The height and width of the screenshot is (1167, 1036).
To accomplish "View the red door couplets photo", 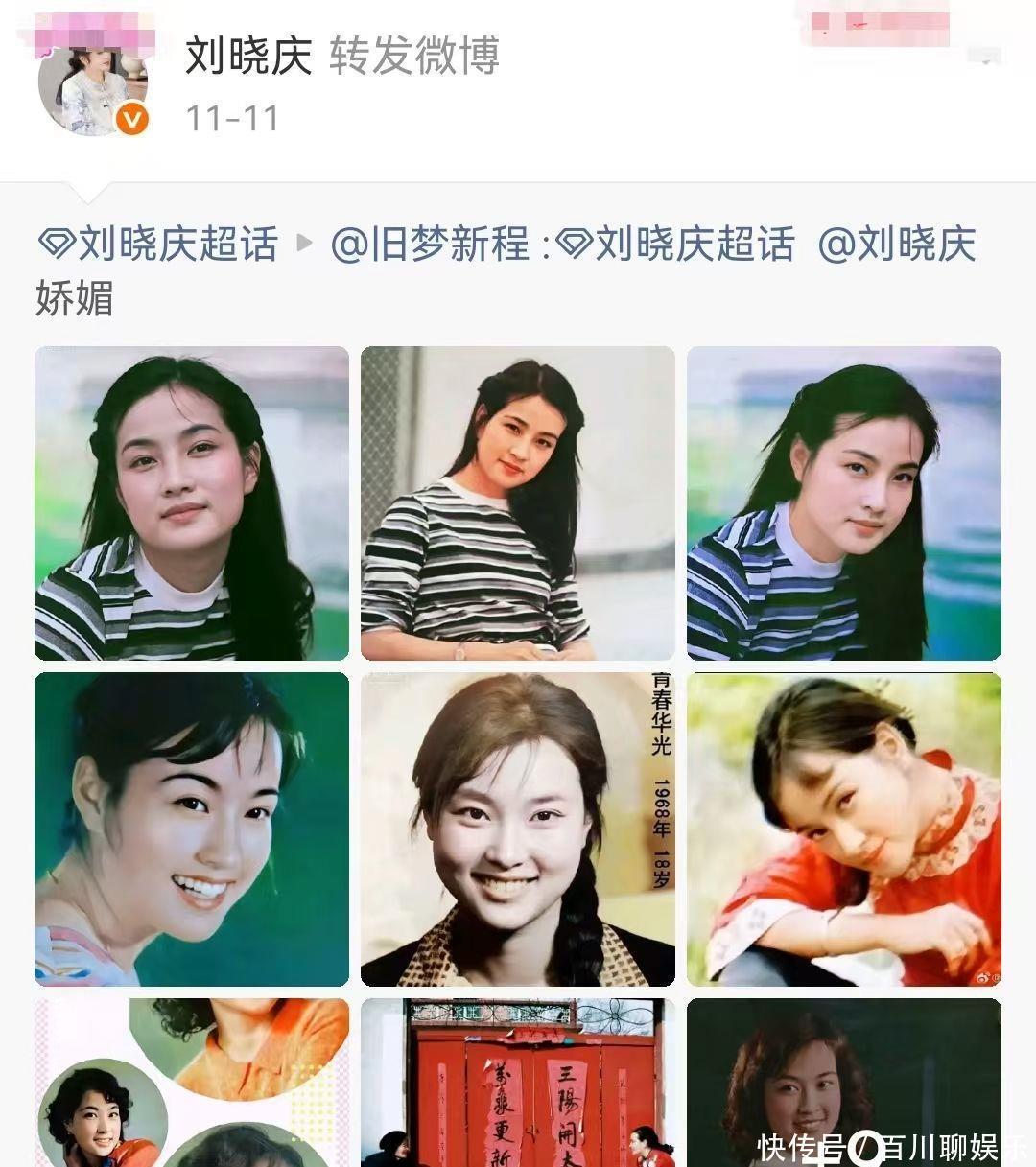I will [x=517, y=1082].
